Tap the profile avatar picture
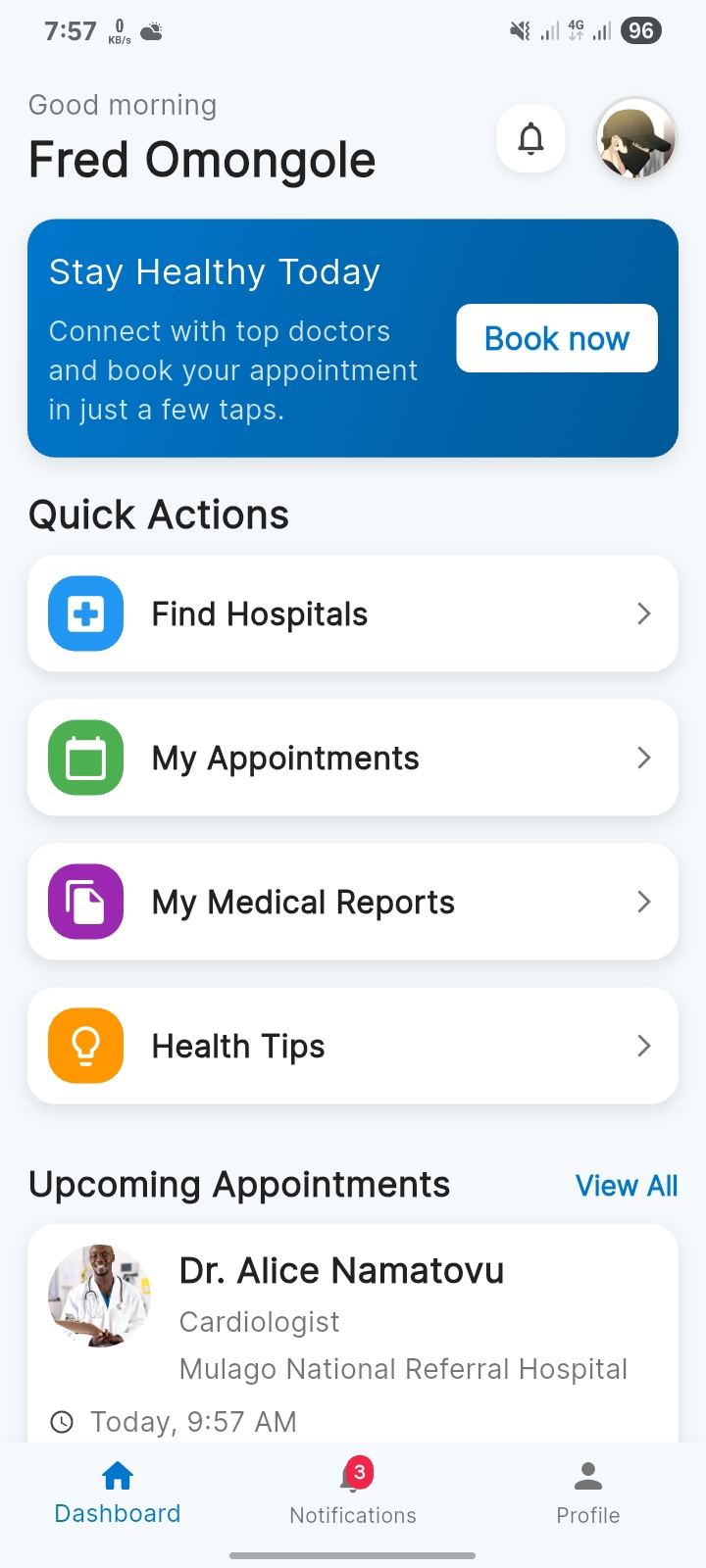This screenshot has height=1568, width=706. click(x=634, y=139)
